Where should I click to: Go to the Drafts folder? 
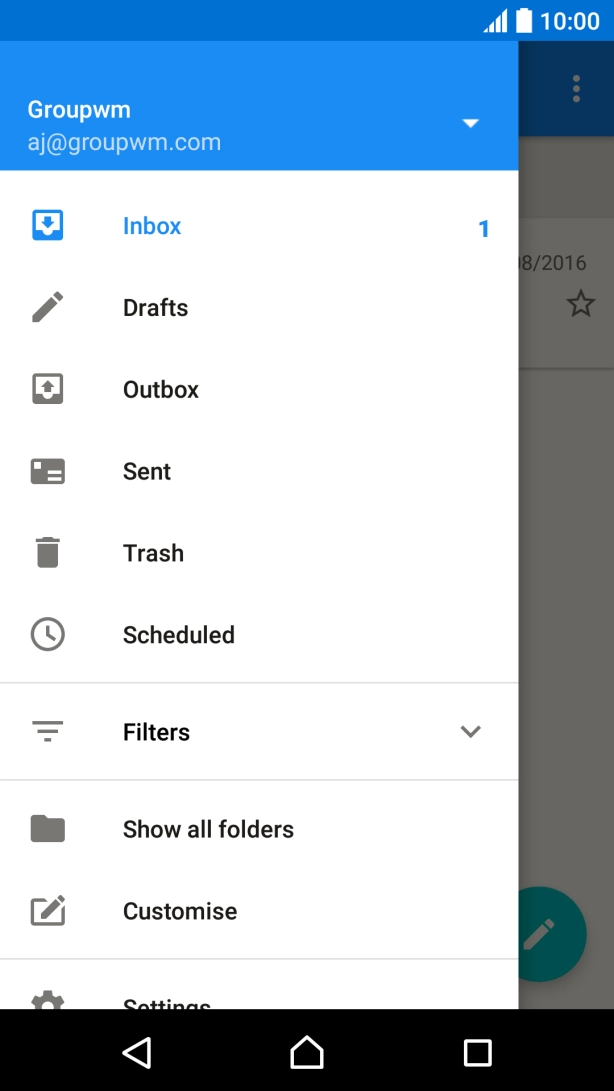(155, 308)
